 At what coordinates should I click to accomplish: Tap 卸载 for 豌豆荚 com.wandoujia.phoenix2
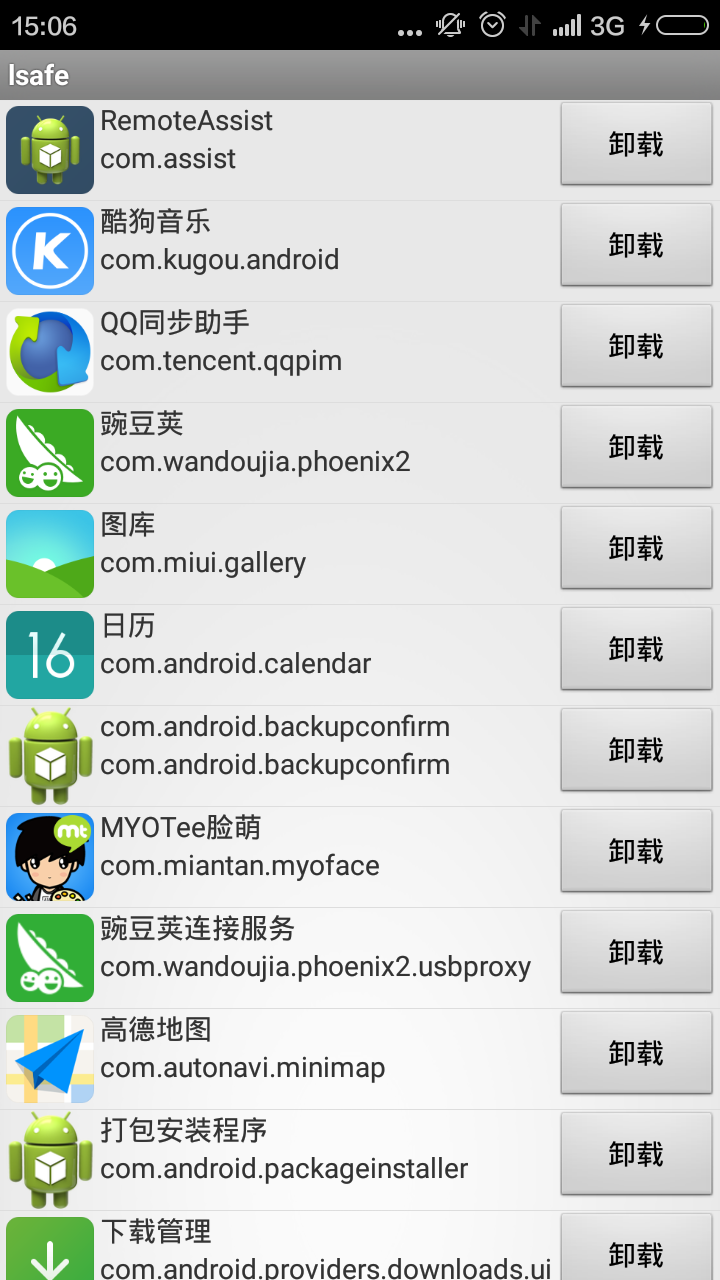point(636,447)
